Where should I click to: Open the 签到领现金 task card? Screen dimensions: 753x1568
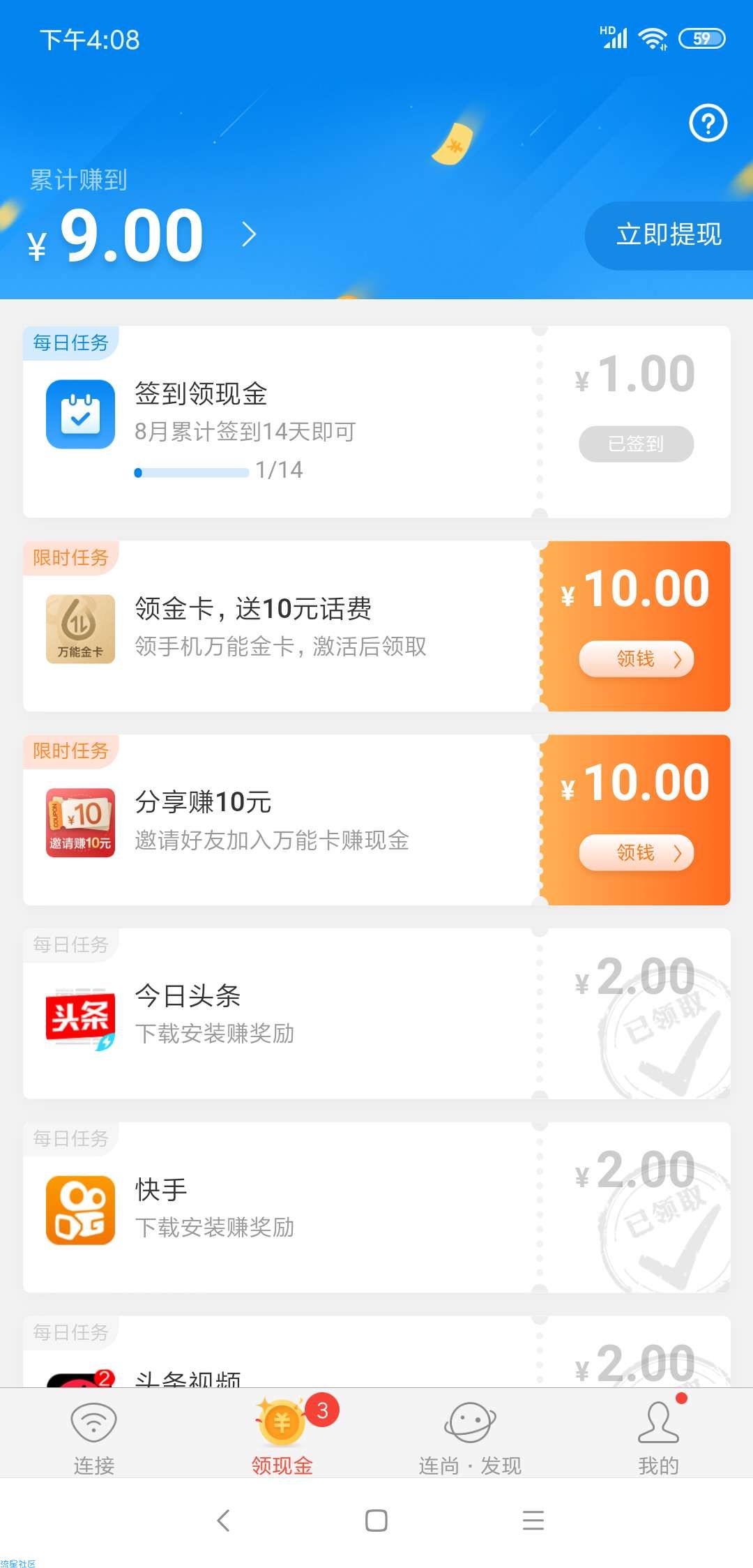376,422
